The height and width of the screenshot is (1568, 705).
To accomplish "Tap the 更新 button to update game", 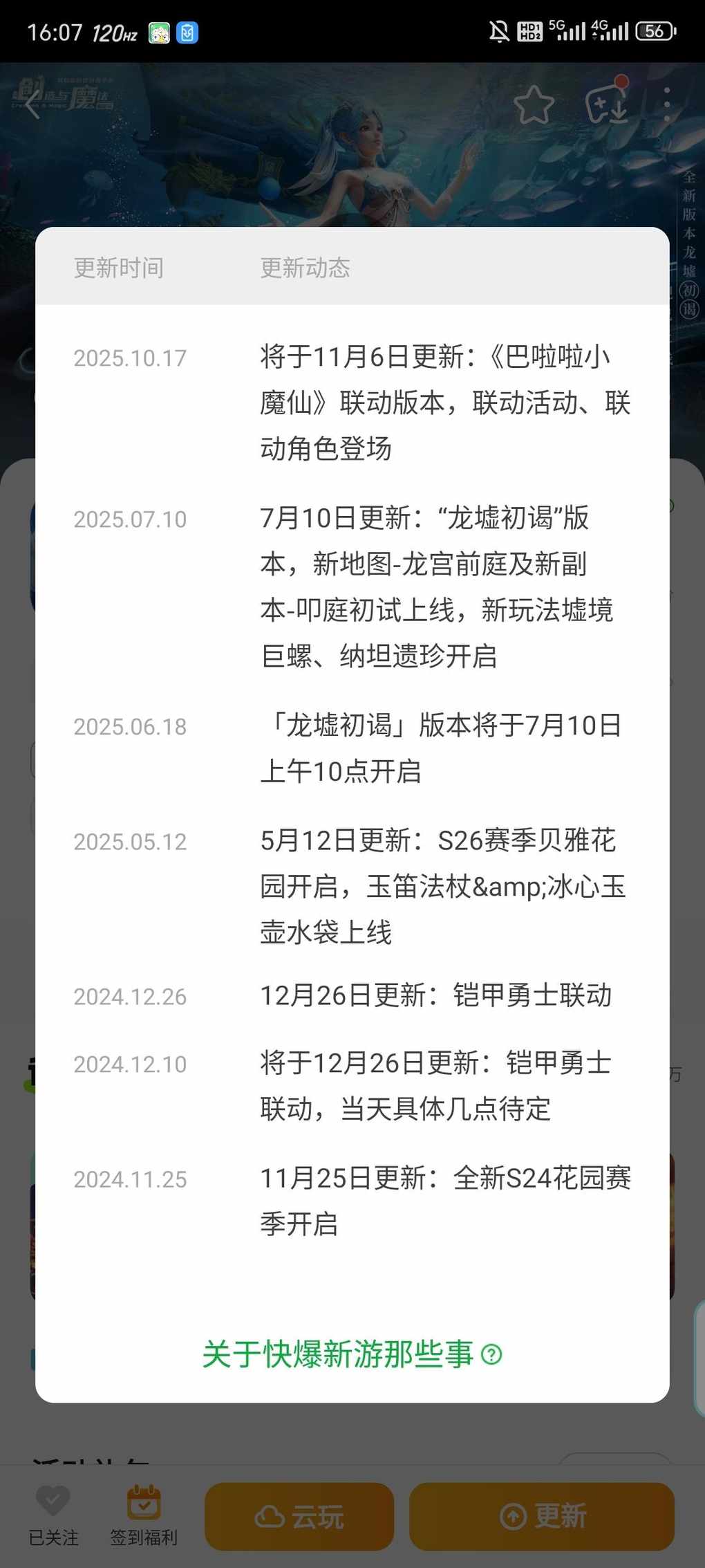I will click(542, 1517).
